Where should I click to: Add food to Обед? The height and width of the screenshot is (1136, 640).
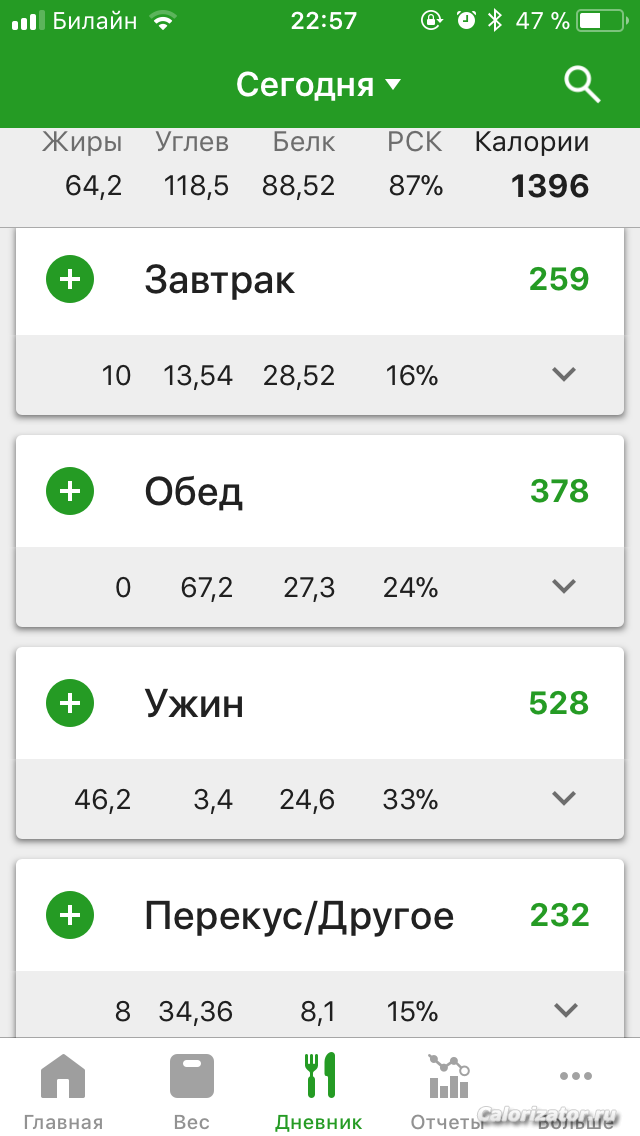click(70, 491)
